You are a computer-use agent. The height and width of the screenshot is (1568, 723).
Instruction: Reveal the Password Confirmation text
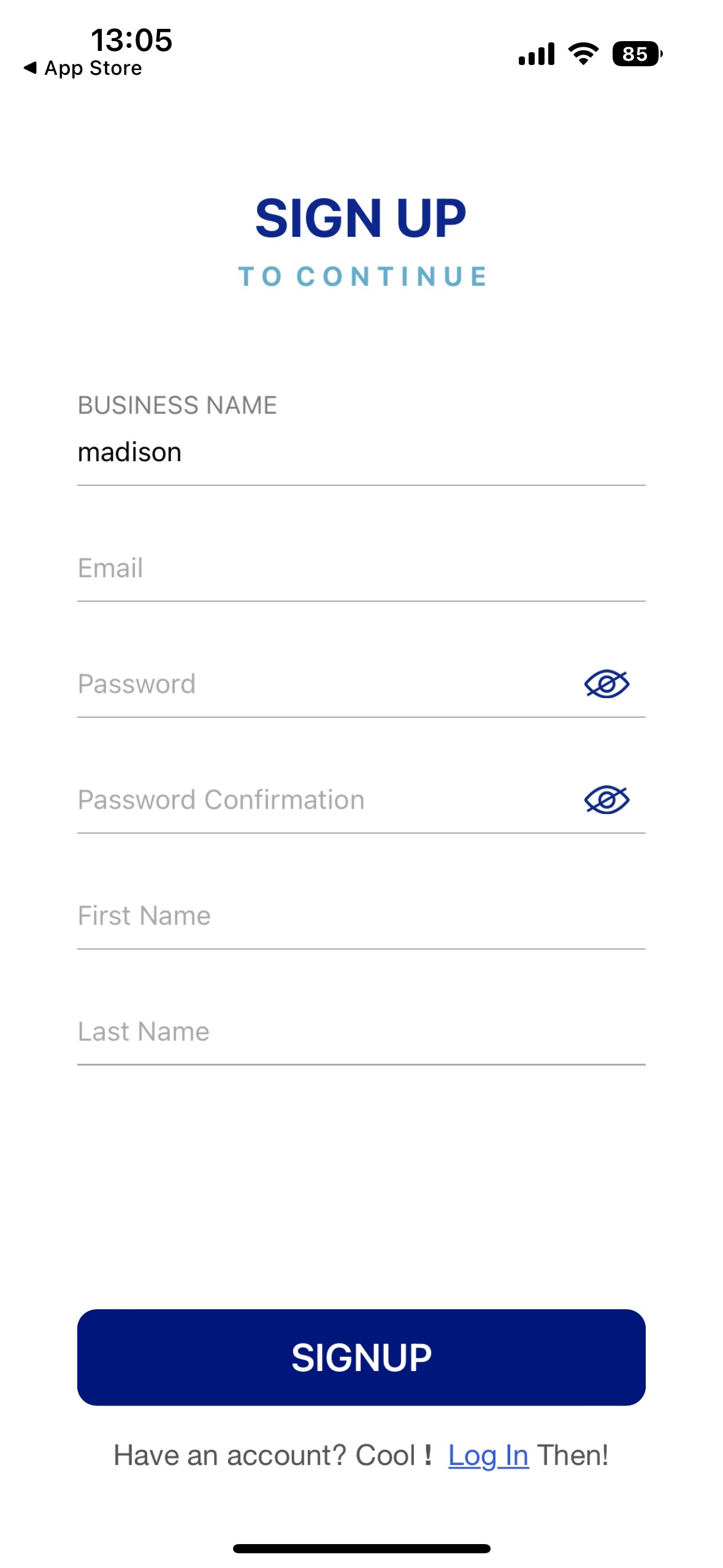click(606, 800)
